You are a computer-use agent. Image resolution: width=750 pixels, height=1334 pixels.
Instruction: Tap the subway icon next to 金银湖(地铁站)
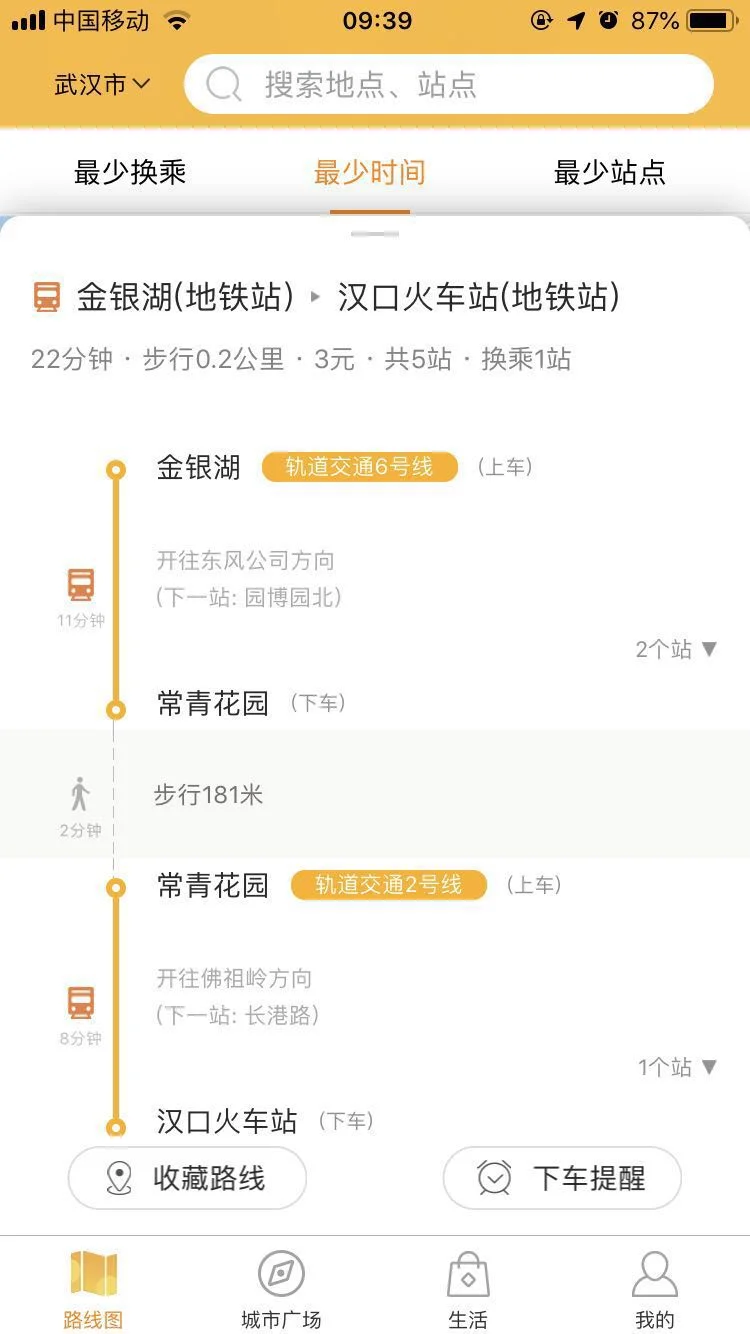point(46,296)
